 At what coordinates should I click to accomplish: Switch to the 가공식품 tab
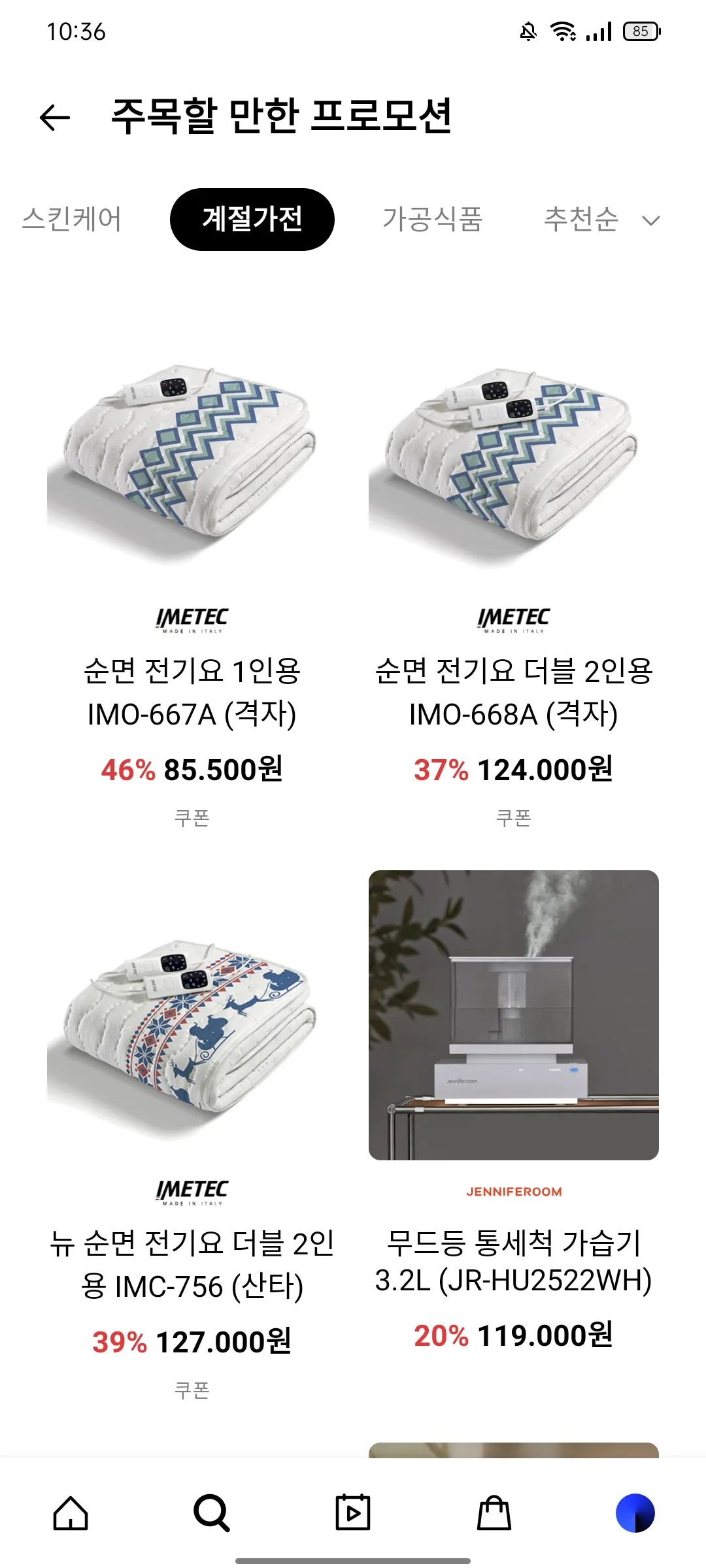click(x=432, y=219)
